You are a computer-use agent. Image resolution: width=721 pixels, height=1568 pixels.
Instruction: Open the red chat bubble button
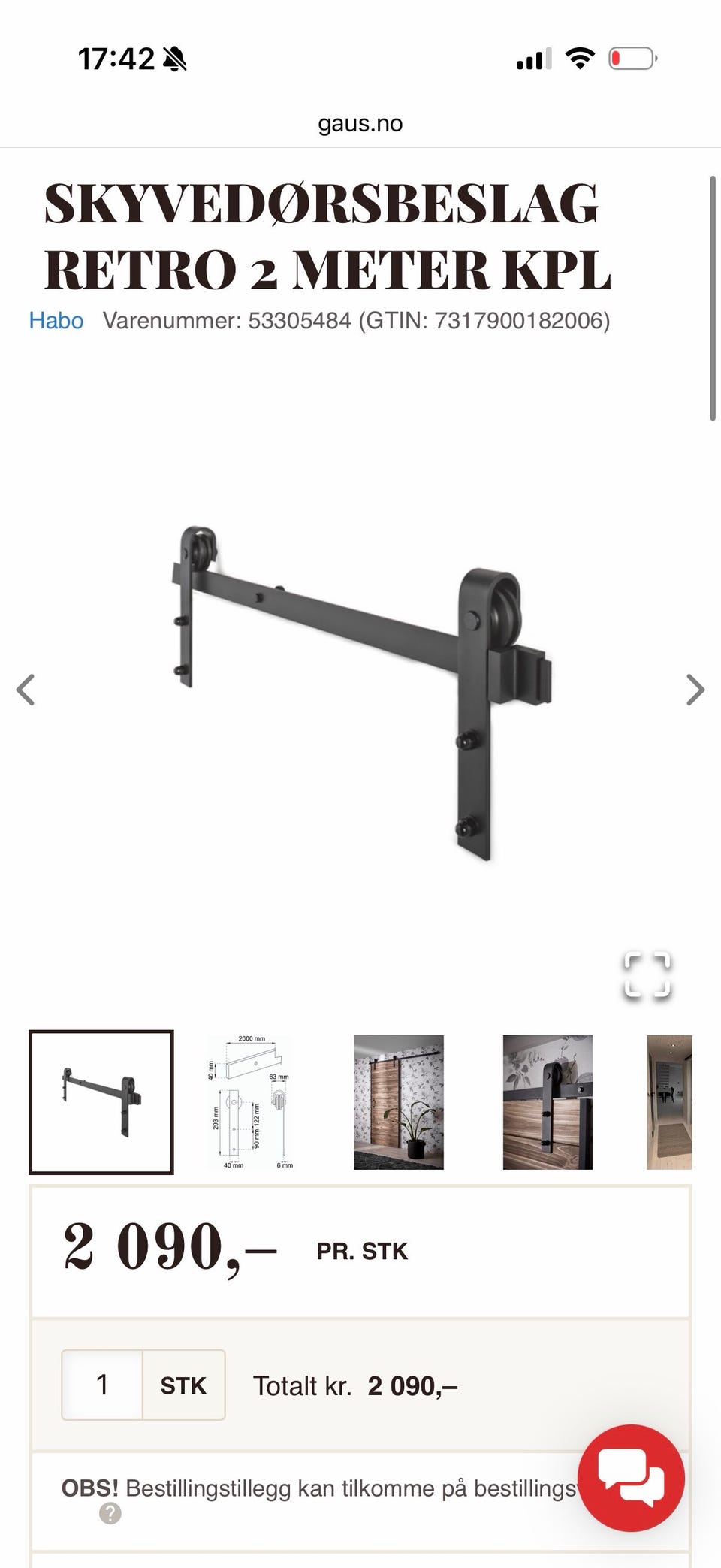point(631,1478)
